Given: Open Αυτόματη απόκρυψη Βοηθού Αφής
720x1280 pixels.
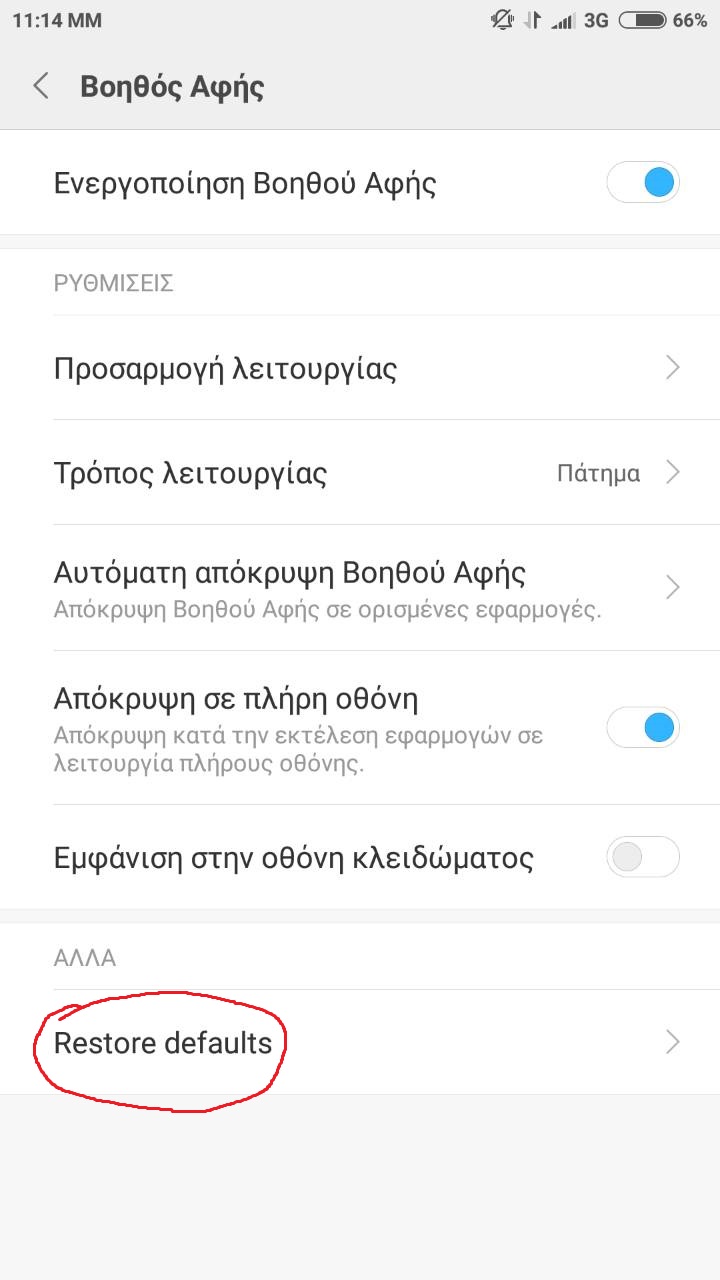Looking at the screenshot, I should tap(360, 587).
